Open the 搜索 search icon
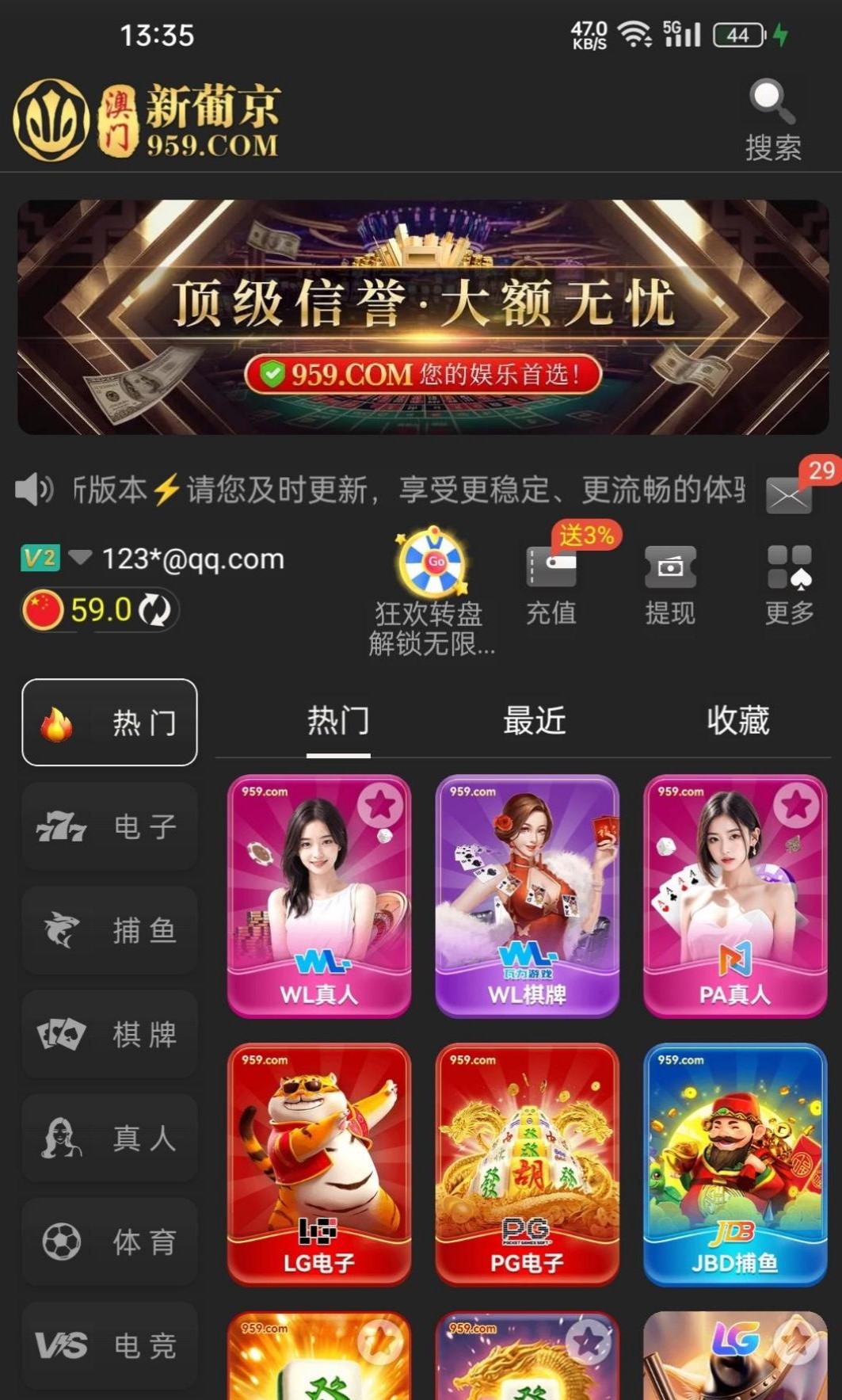The height and width of the screenshot is (1400, 842). tap(772, 119)
